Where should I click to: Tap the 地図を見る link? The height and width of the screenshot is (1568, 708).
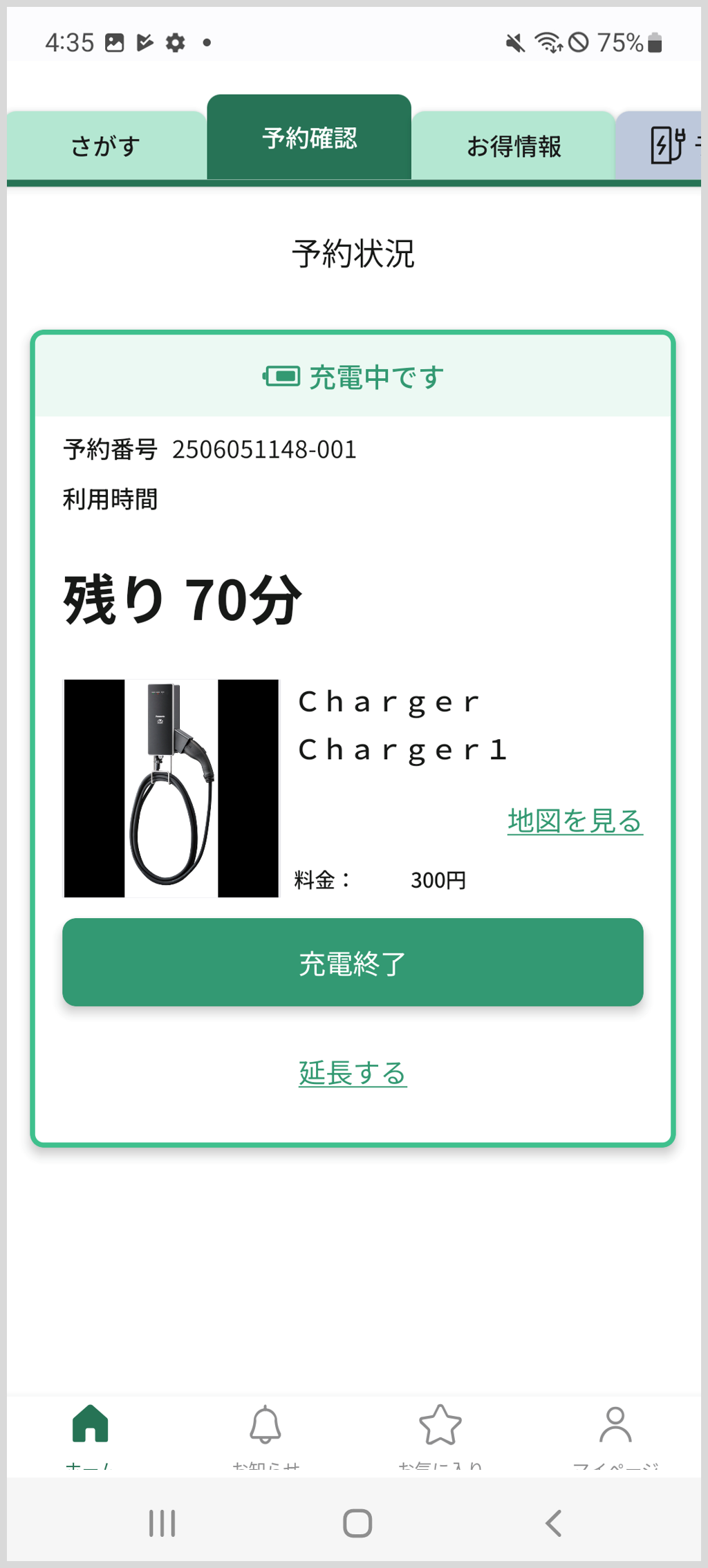[x=575, y=821]
